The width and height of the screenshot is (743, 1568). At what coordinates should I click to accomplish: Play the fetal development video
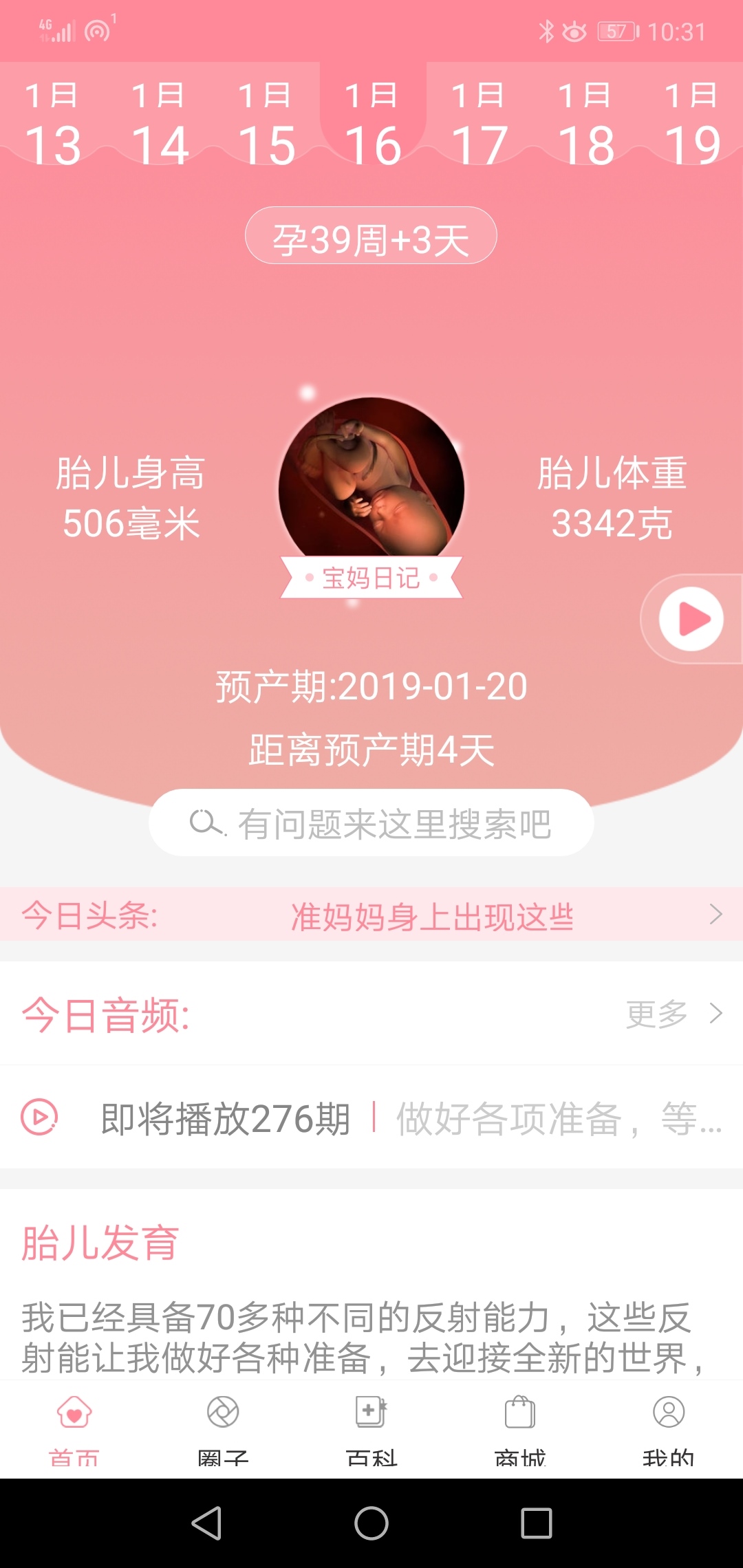[x=691, y=619]
